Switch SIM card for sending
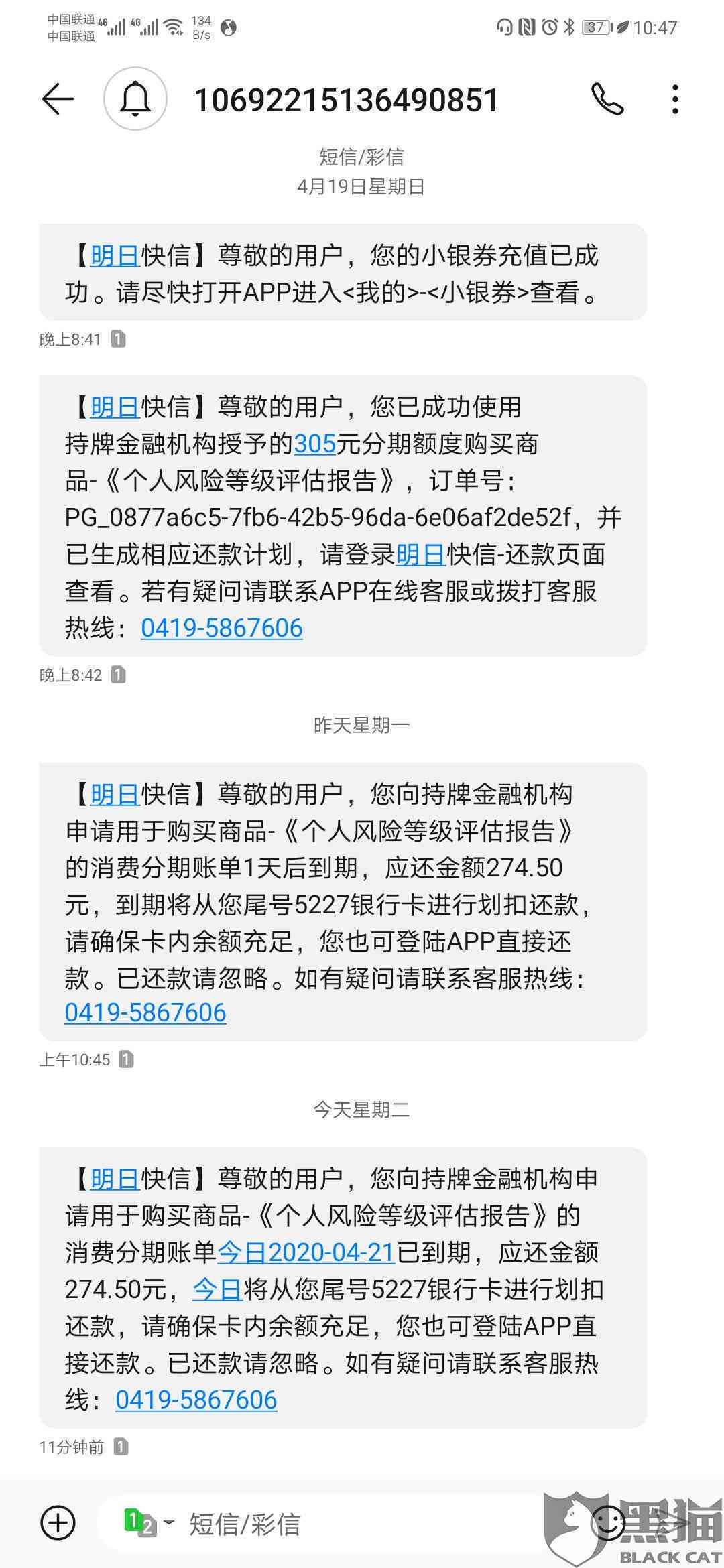724x1568 pixels. click(147, 1524)
